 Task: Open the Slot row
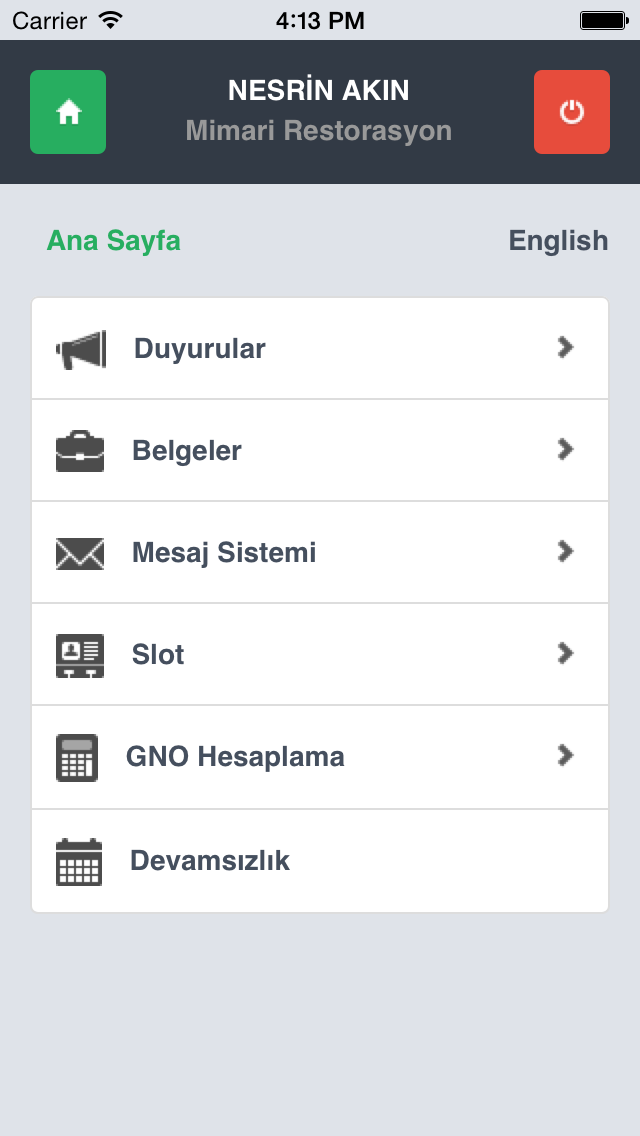(x=320, y=654)
